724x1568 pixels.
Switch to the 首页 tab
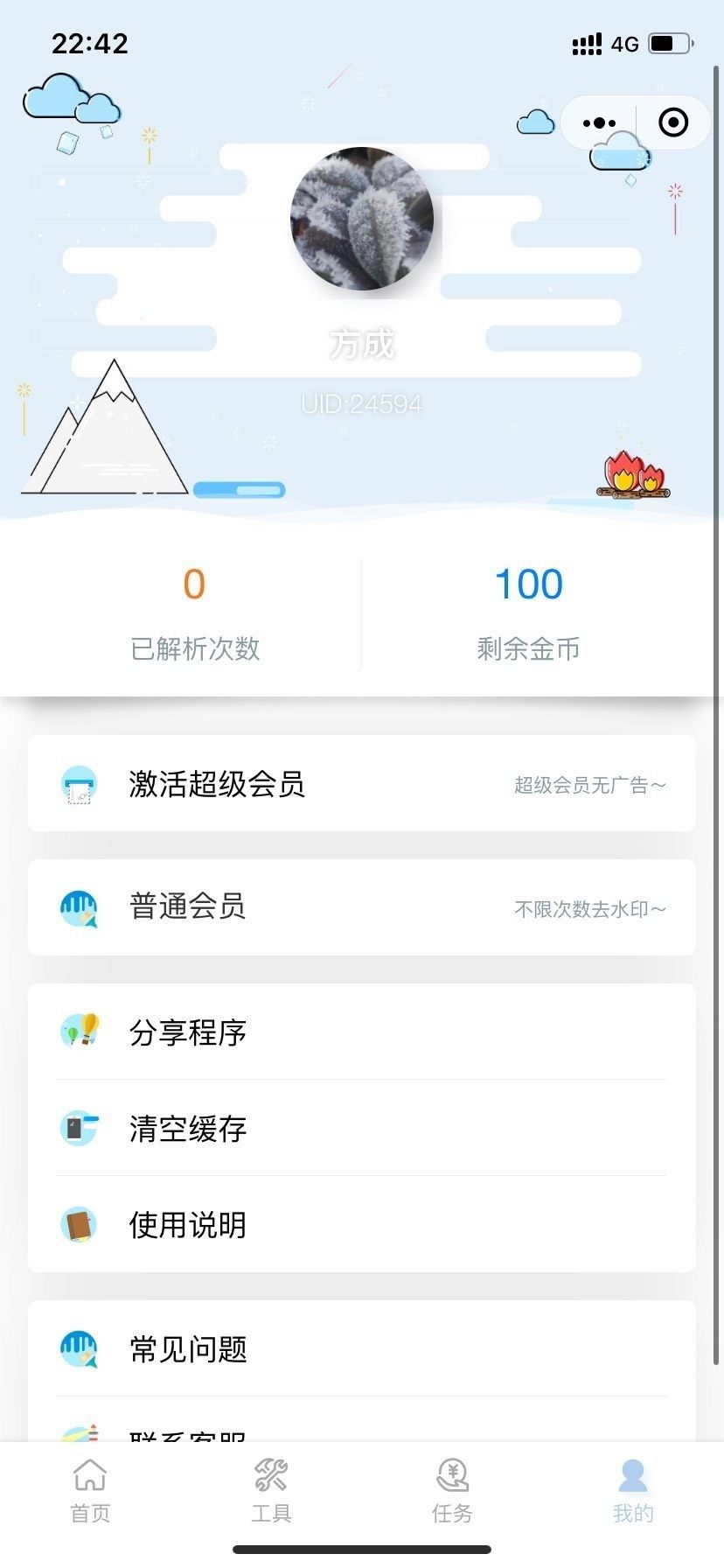pyautogui.click(x=90, y=1491)
